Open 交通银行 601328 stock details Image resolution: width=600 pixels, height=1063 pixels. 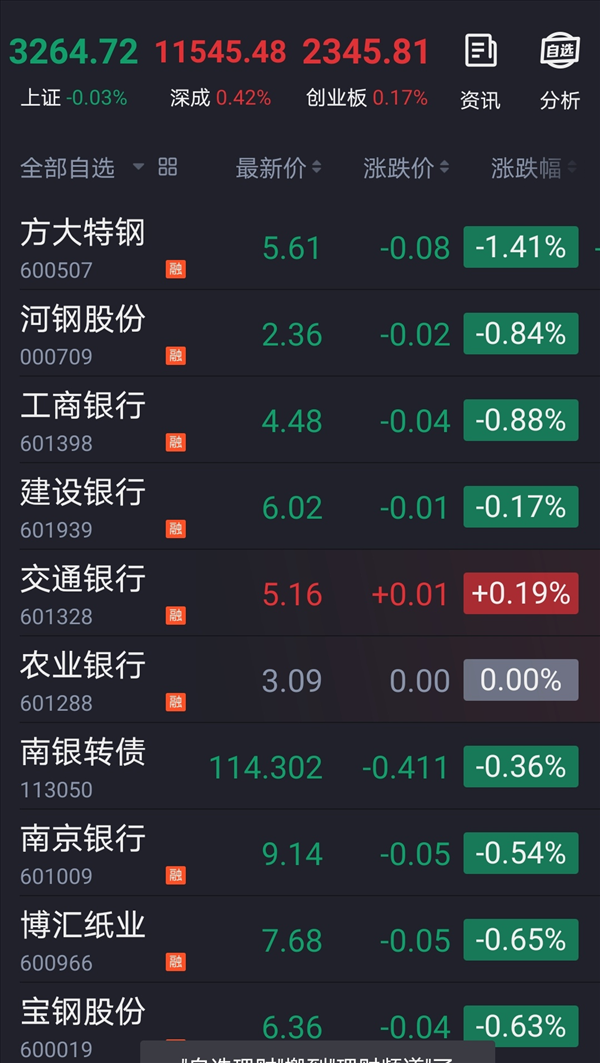pos(300,593)
